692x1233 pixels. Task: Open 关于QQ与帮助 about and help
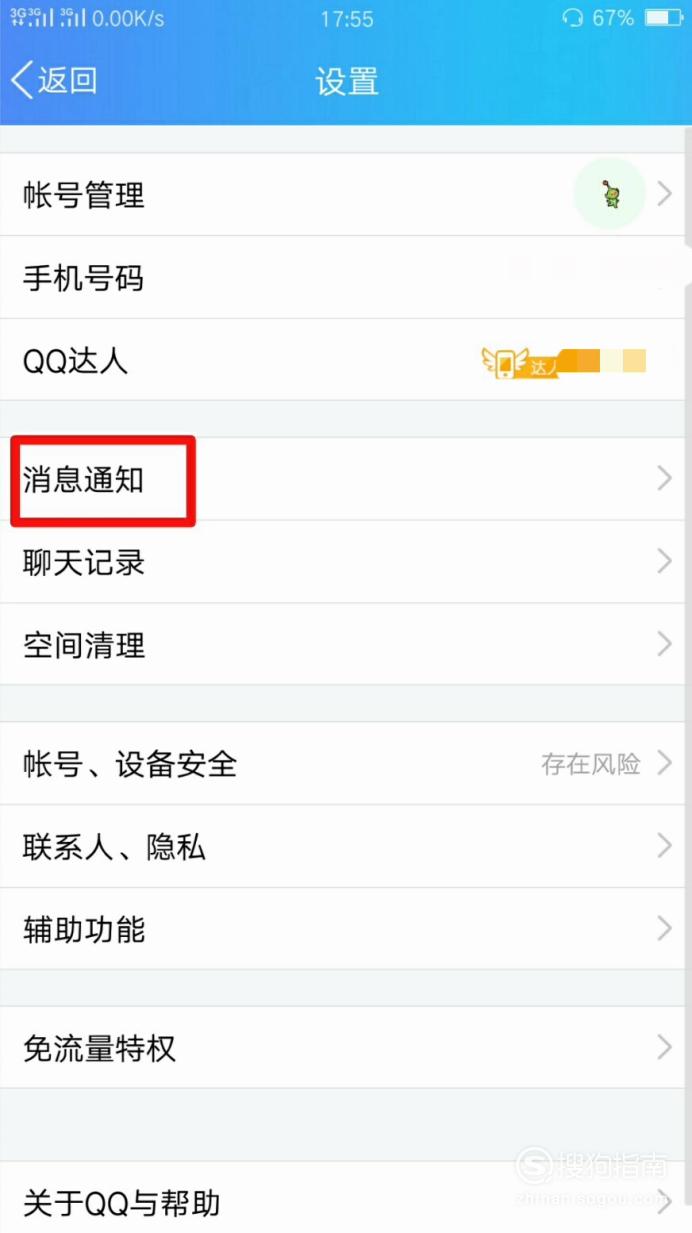(x=346, y=1198)
